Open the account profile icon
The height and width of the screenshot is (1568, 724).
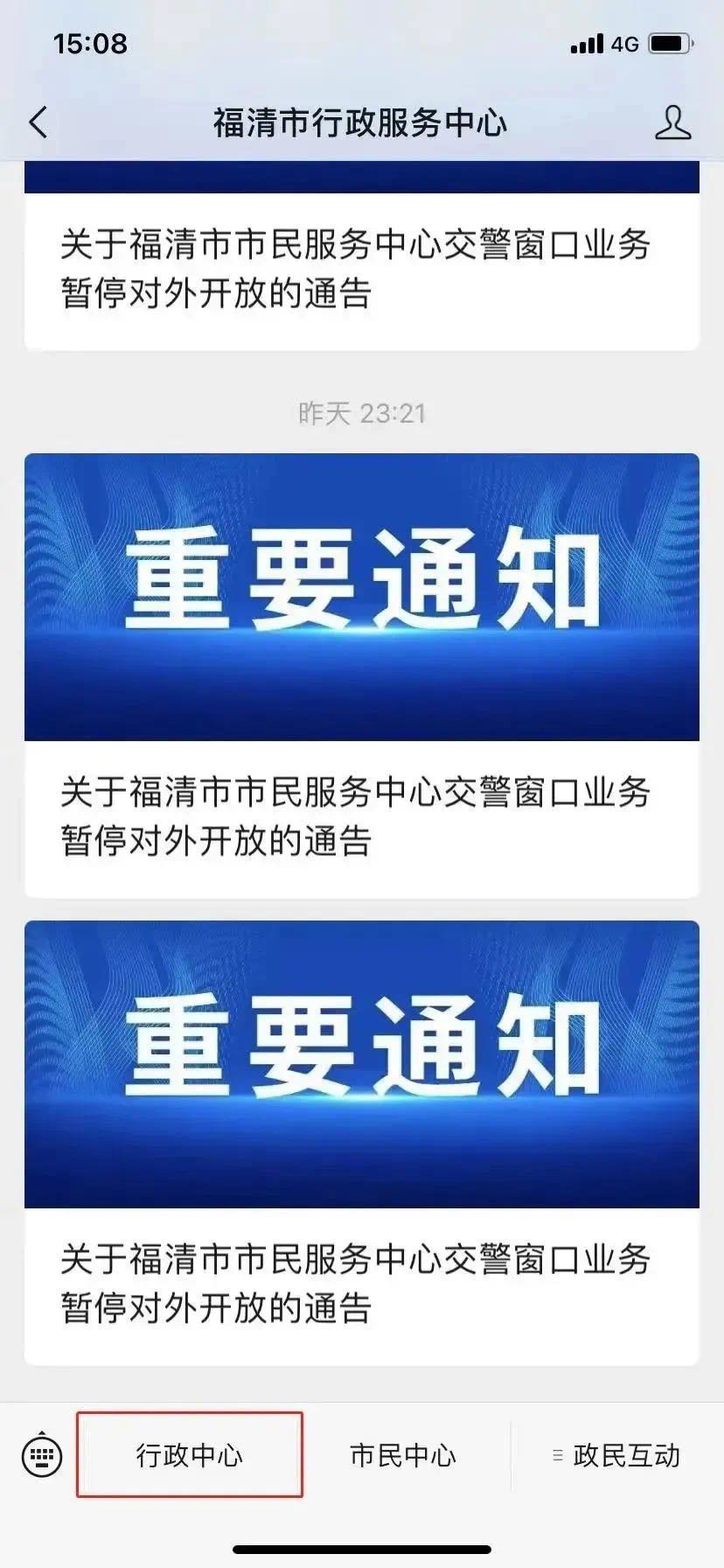672,122
